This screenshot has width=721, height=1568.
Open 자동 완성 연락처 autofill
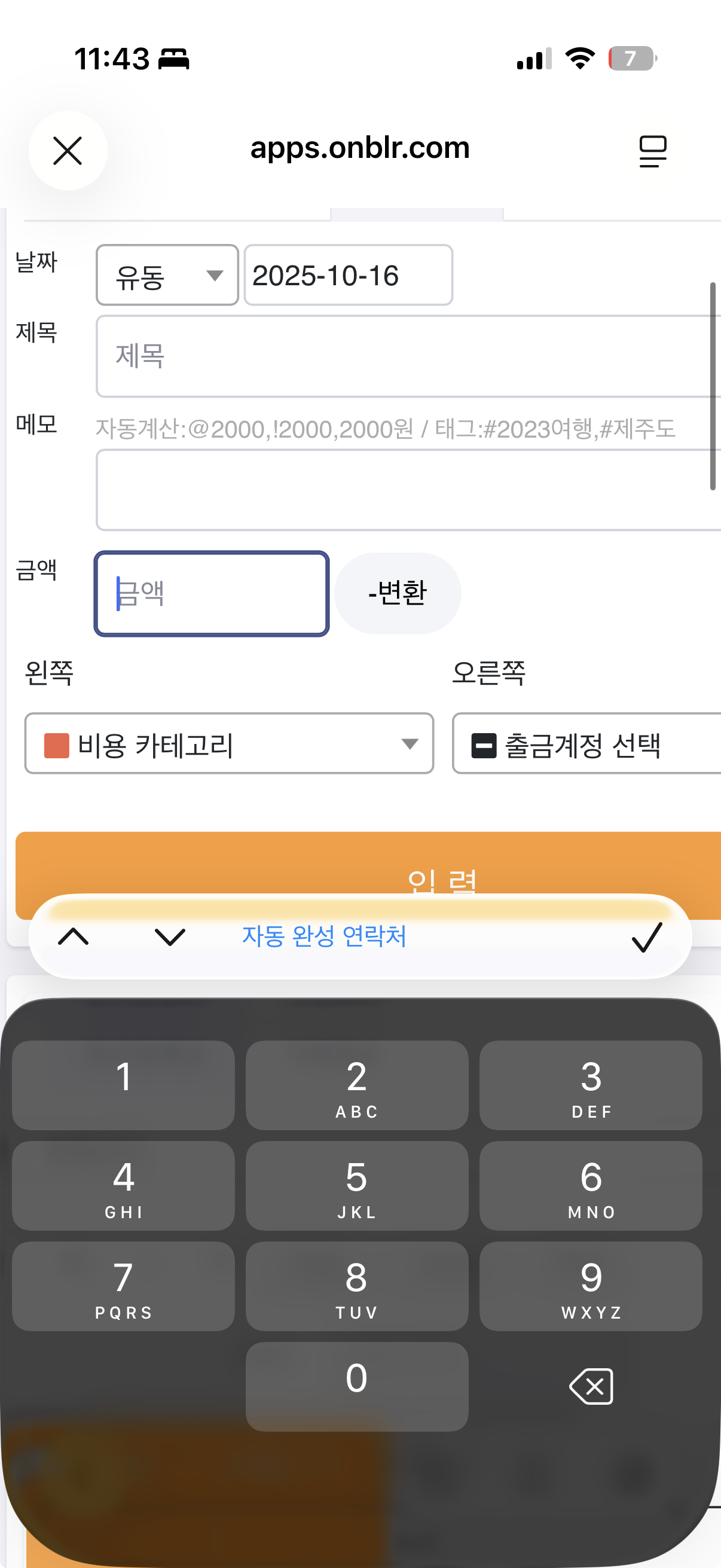323,936
